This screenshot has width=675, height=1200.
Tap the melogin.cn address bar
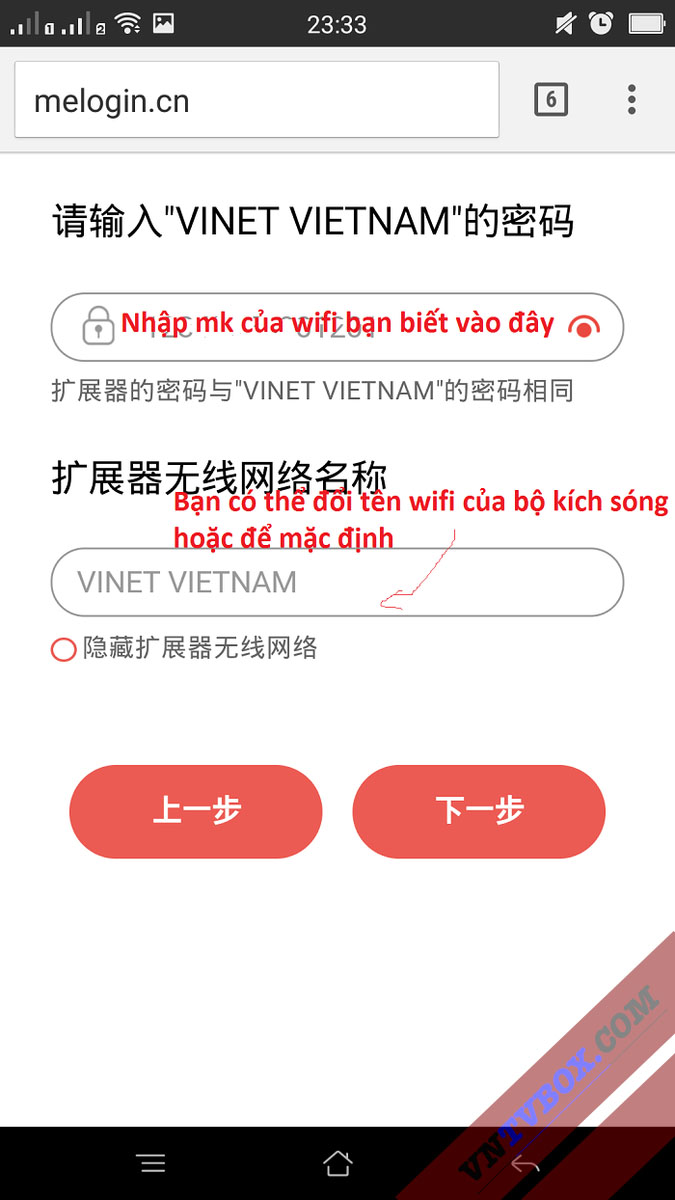pos(256,101)
